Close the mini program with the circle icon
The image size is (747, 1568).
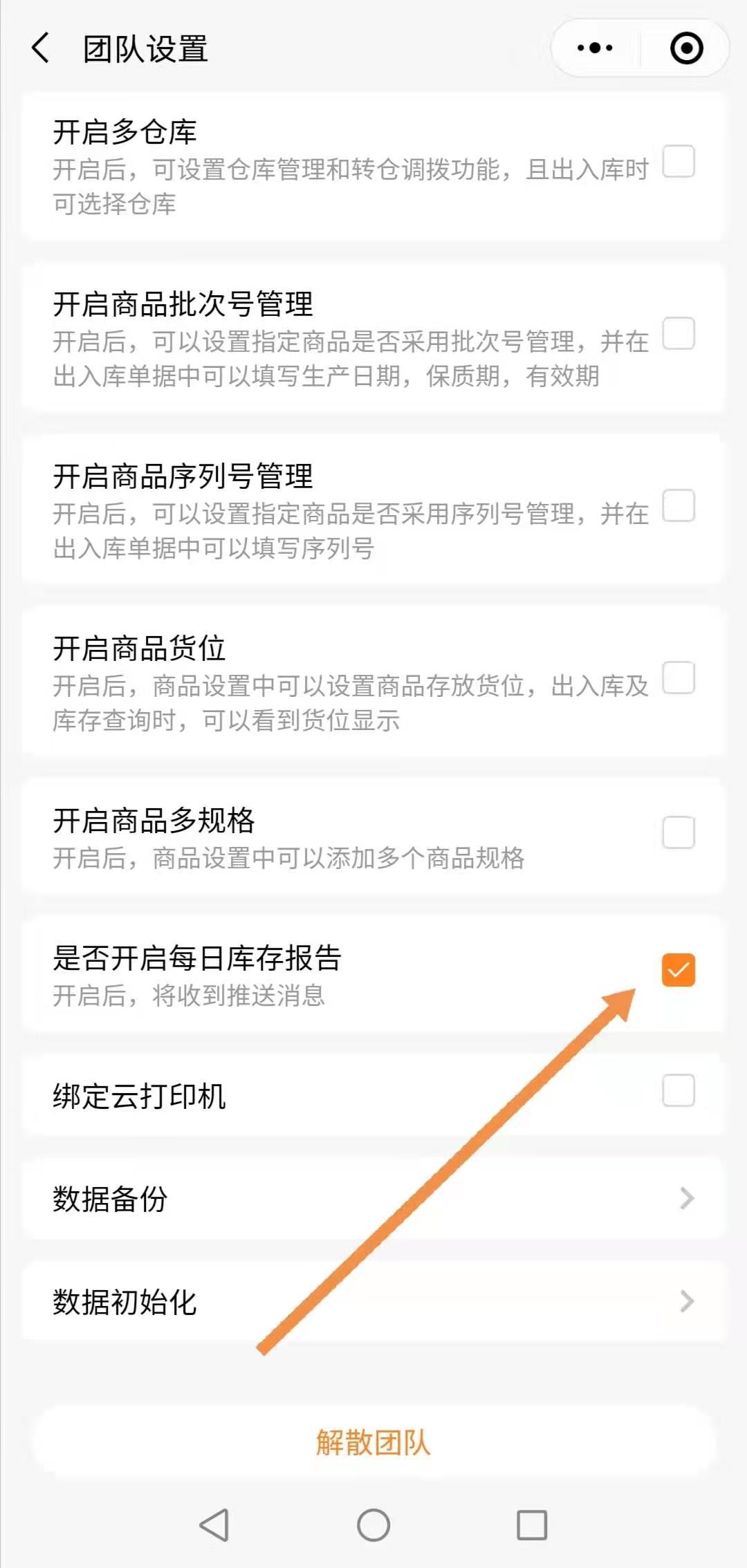tap(686, 48)
